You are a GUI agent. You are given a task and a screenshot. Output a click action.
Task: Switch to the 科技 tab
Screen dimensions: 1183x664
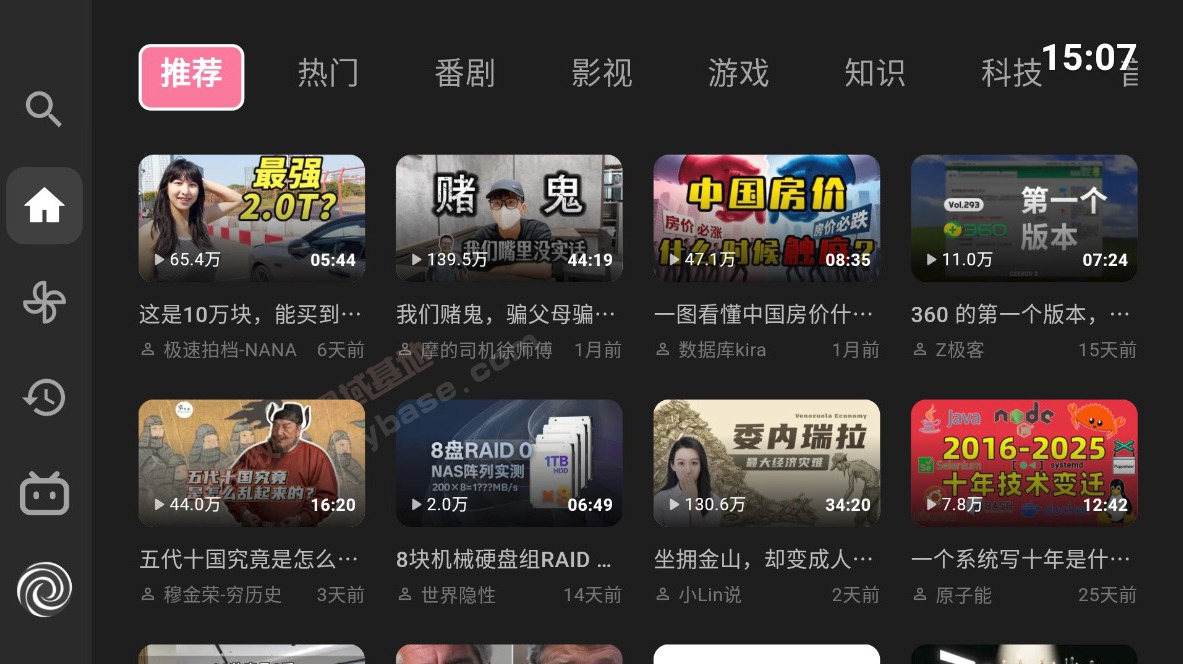1011,74
